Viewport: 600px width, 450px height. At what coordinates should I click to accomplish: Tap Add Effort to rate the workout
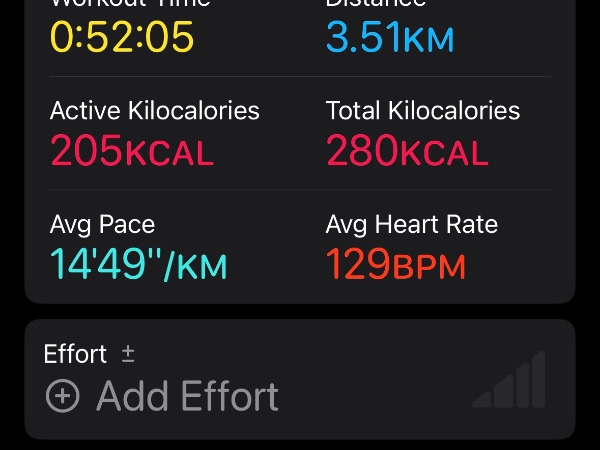(x=164, y=397)
